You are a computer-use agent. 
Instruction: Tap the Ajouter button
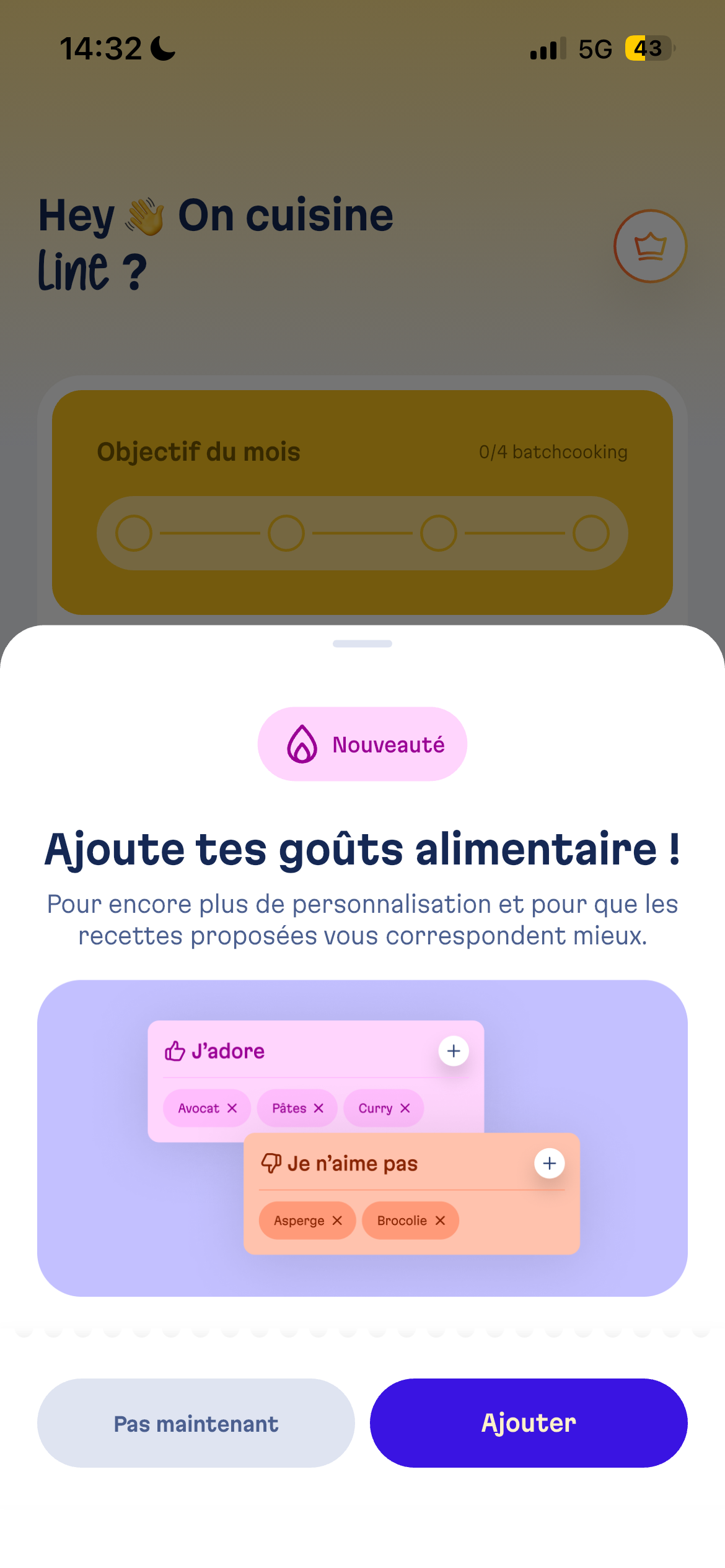(528, 1422)
